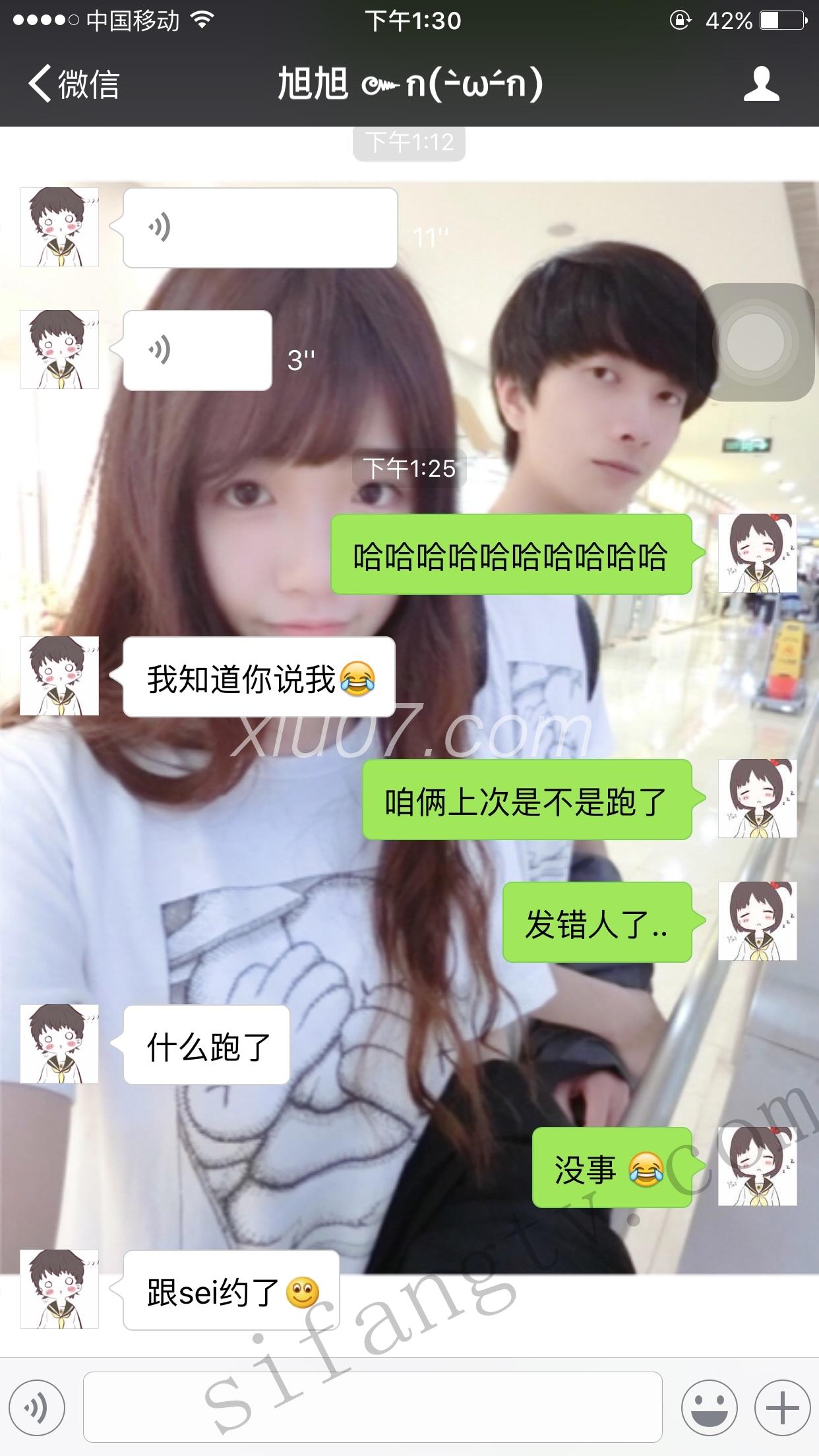Open the plus attachments menu
Image resolution: width=819 pixels, height=1456 pixels.
pos(782,1408)
